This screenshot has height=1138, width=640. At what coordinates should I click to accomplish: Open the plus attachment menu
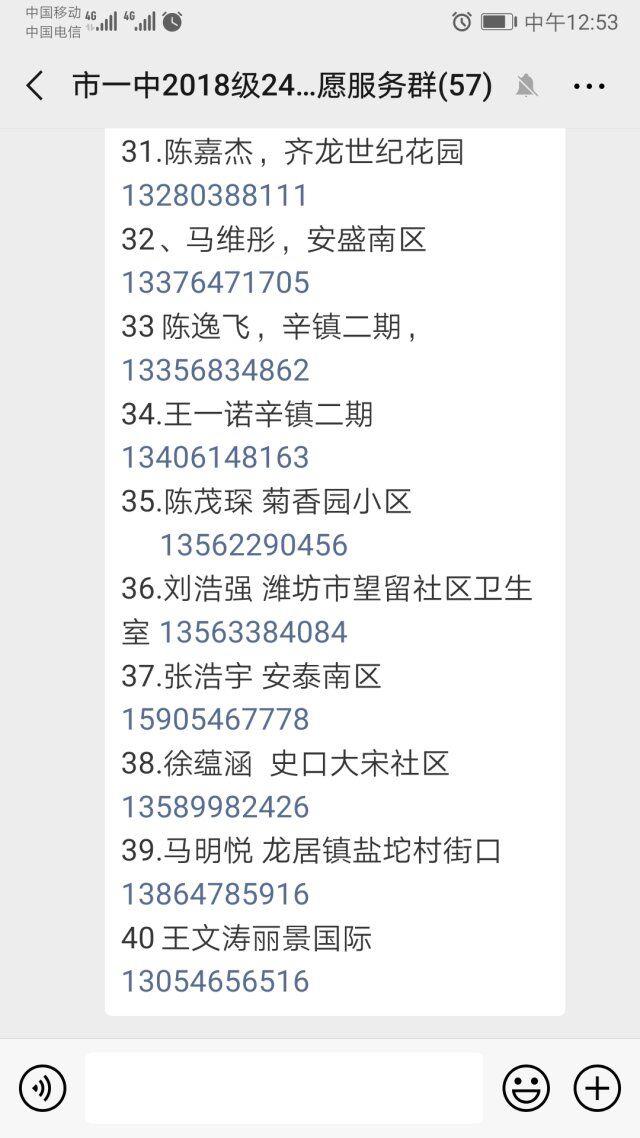(597, 1088)
